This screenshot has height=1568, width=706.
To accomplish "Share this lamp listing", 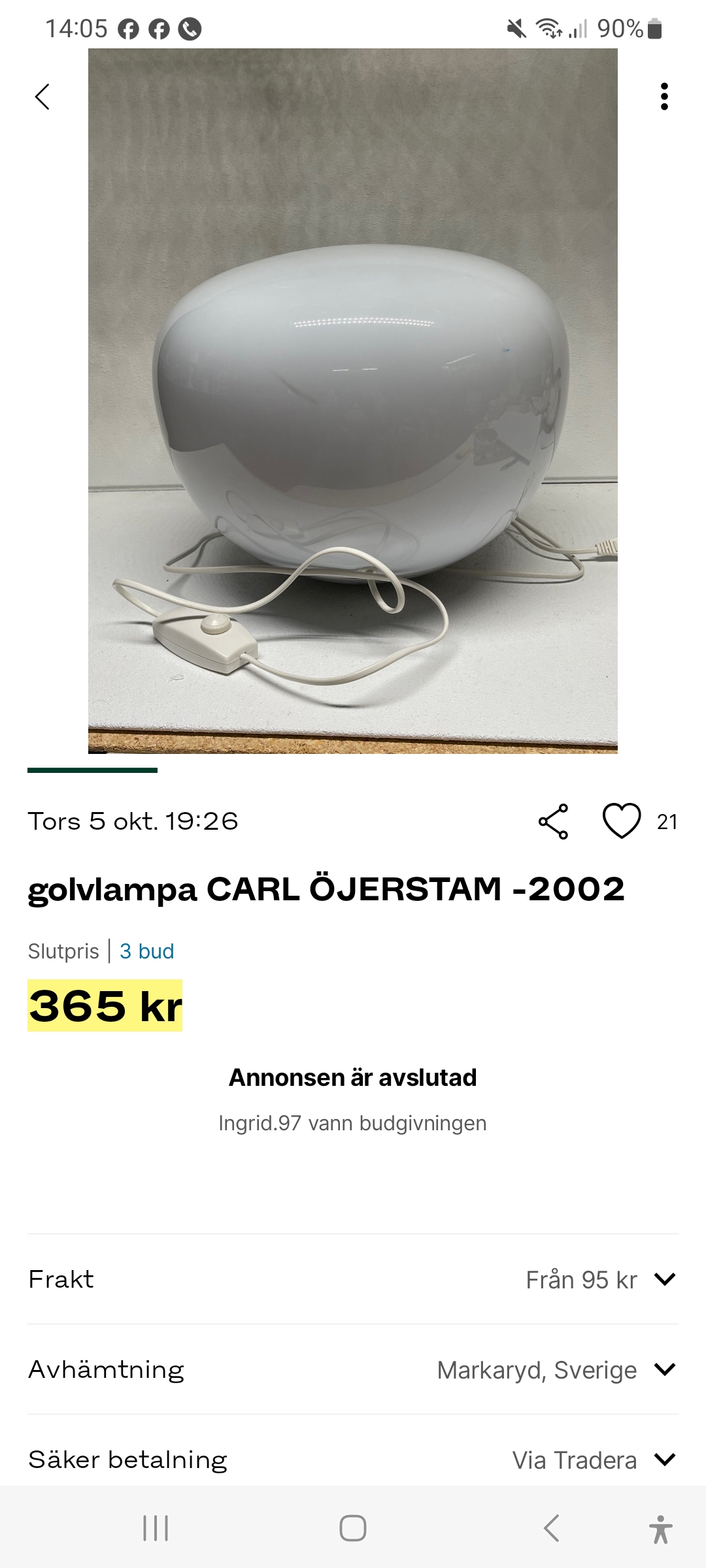I will tap(554, 821).
